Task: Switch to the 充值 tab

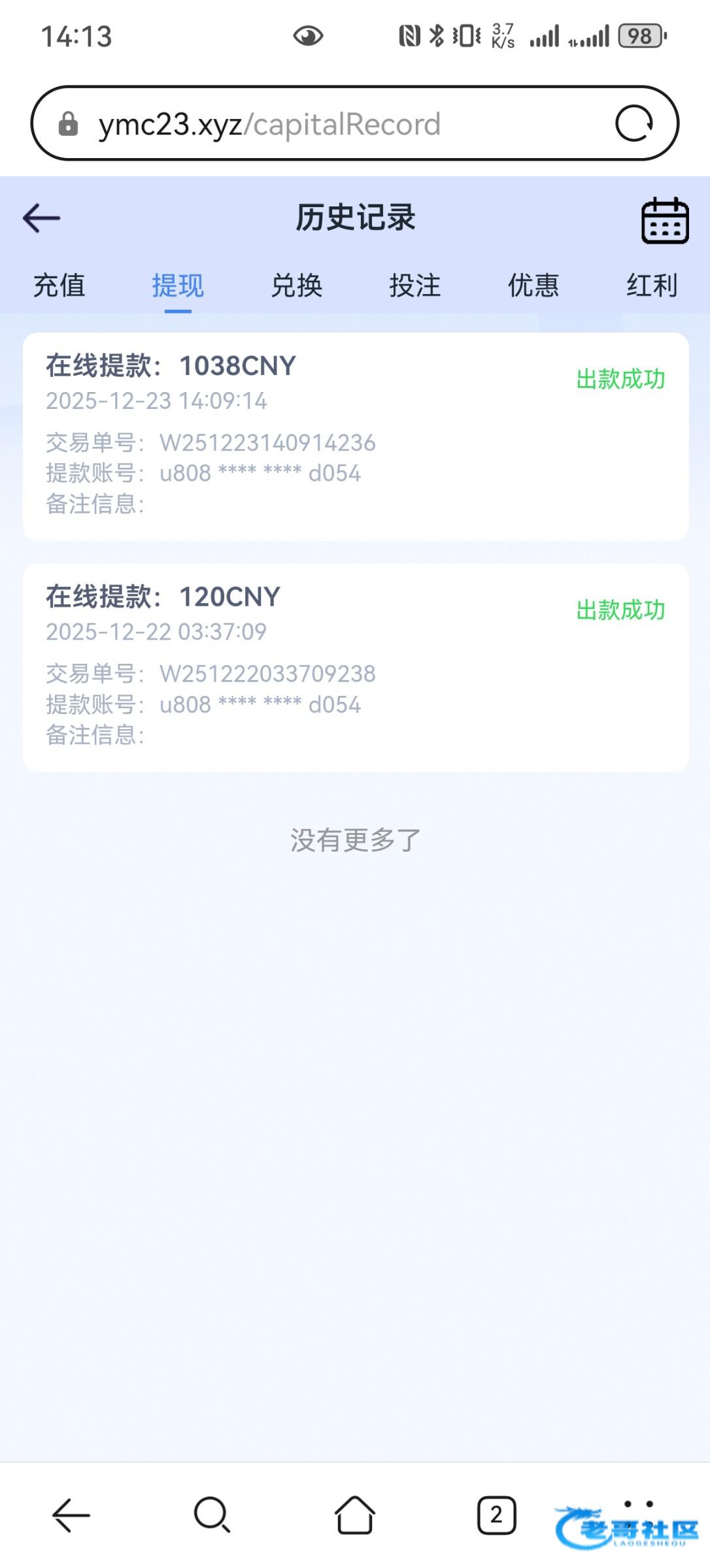Action: click(59, 286)
